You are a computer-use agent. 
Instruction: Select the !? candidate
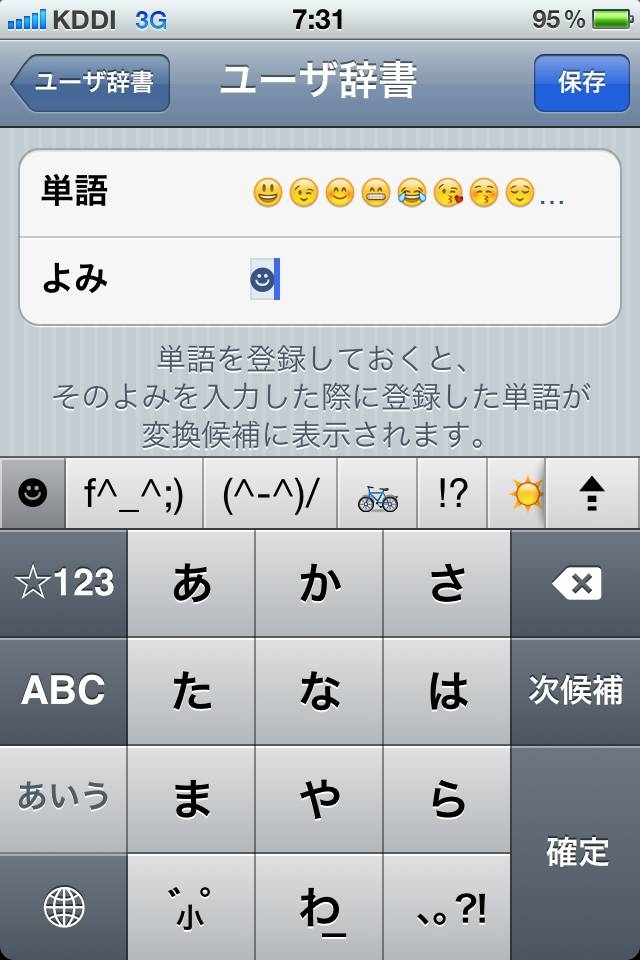click(x=453, y=493)
